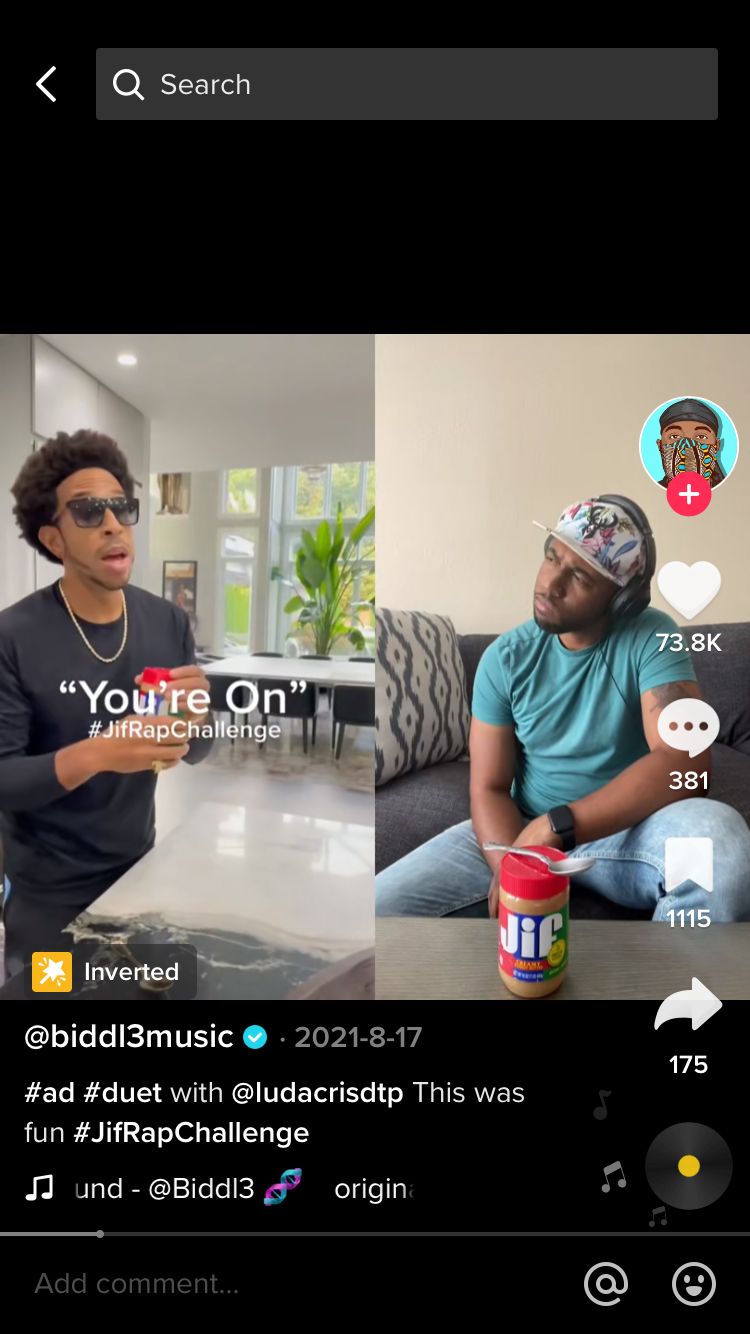This screenshot has height=1334, width=750.
Task: Open @biddl3music profile from username
Action: click(x=129, y=1036)
